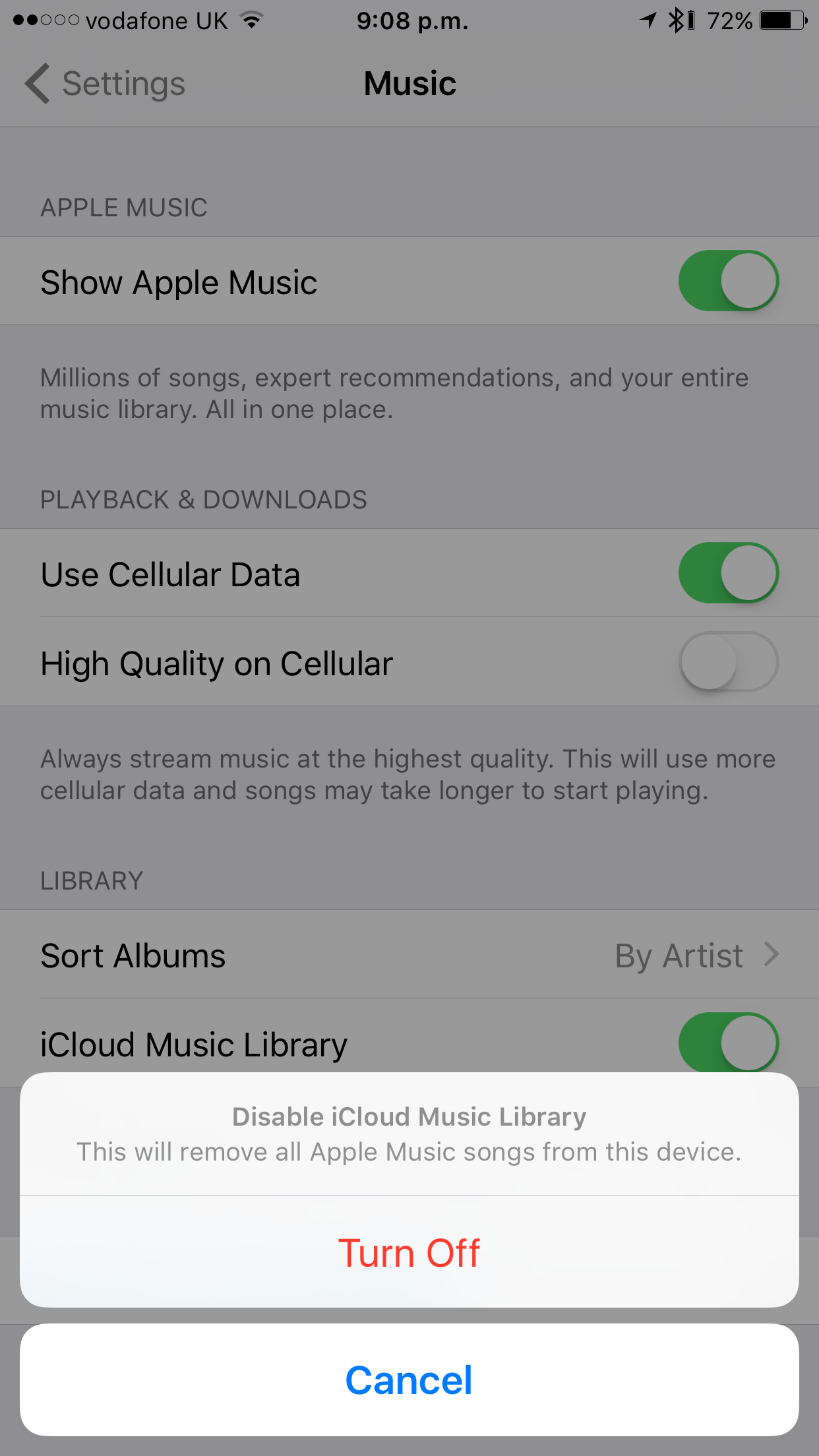The width and height of the screenshot is (819, 1456).
Task: Open Sort Albums By Artist option
Action: 409,954
